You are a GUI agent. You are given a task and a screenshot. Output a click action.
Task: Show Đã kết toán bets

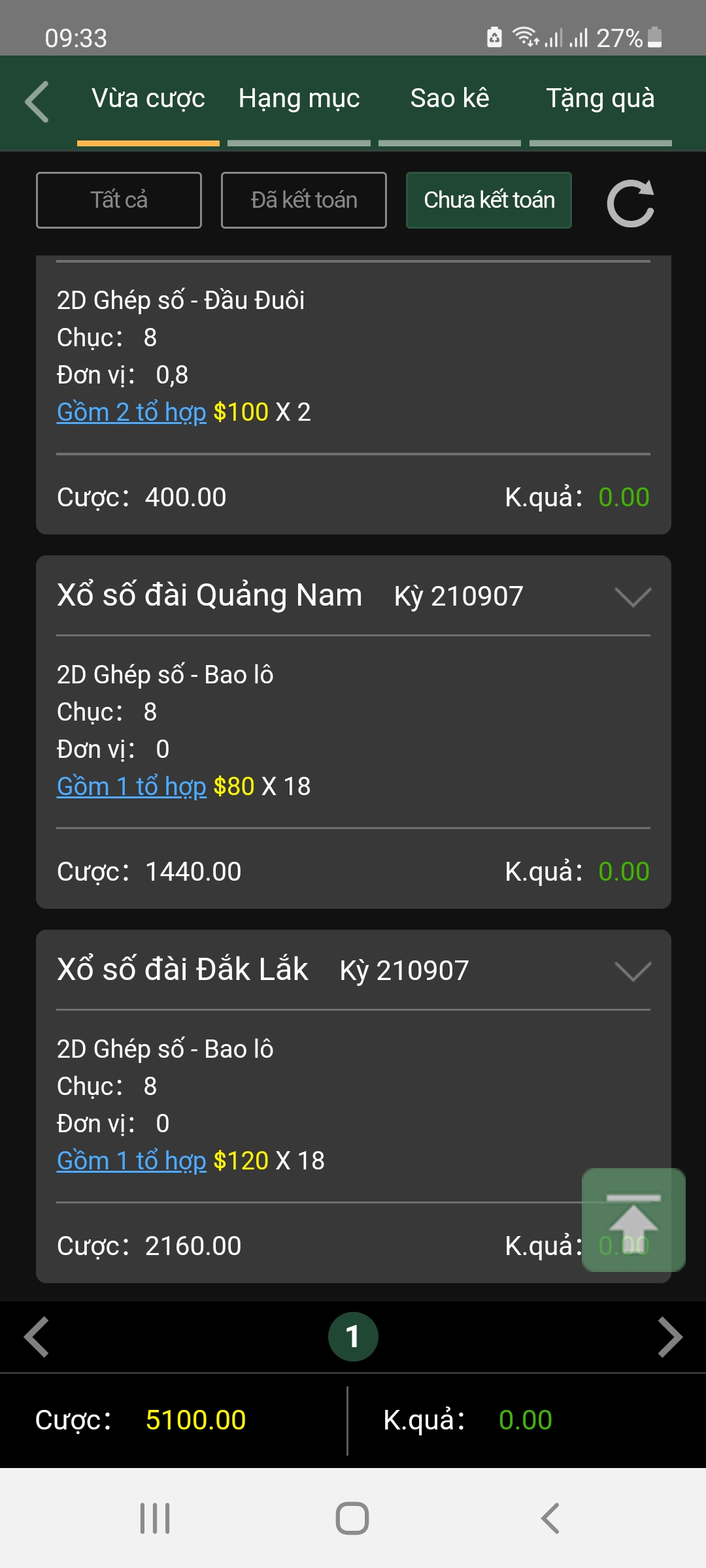coord(304,200)
